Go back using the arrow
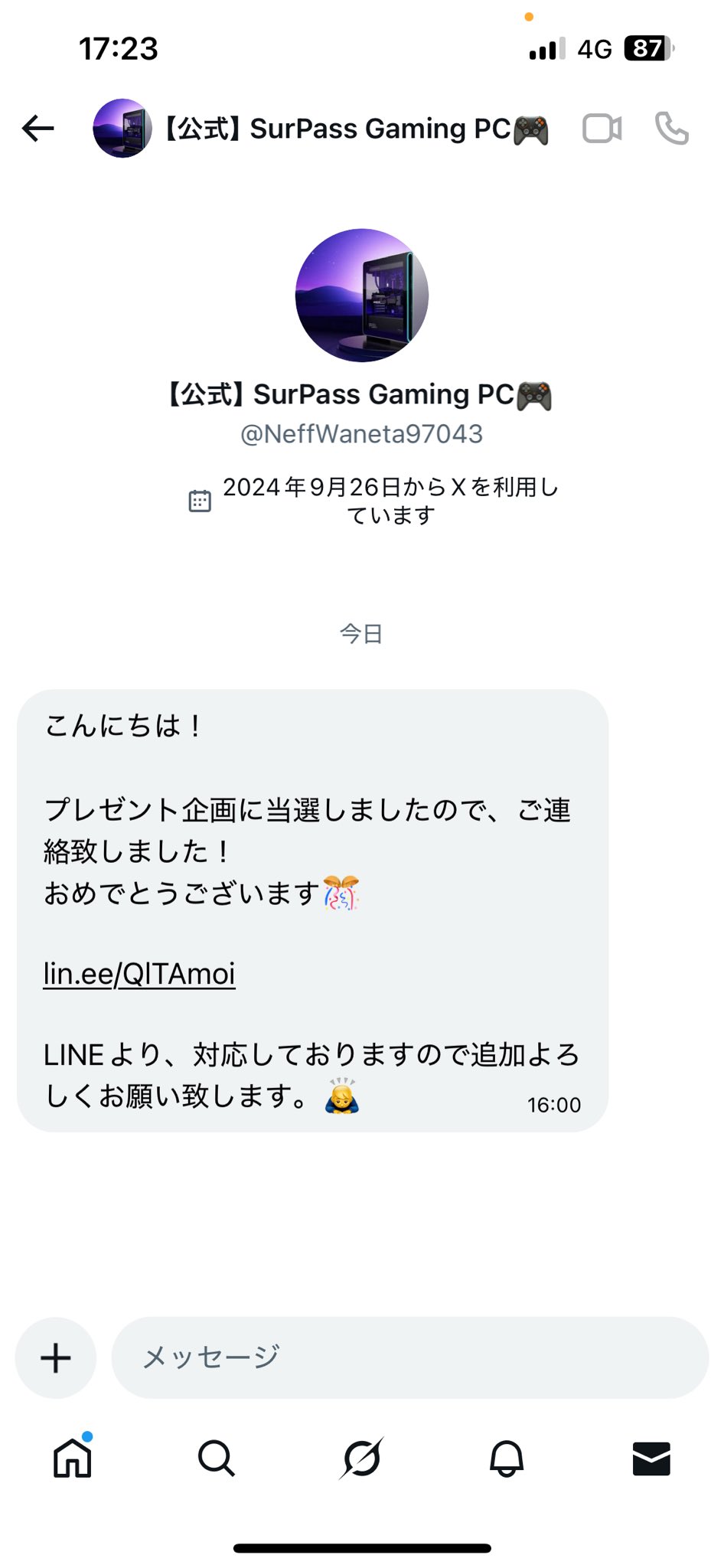 coord(38,129)
